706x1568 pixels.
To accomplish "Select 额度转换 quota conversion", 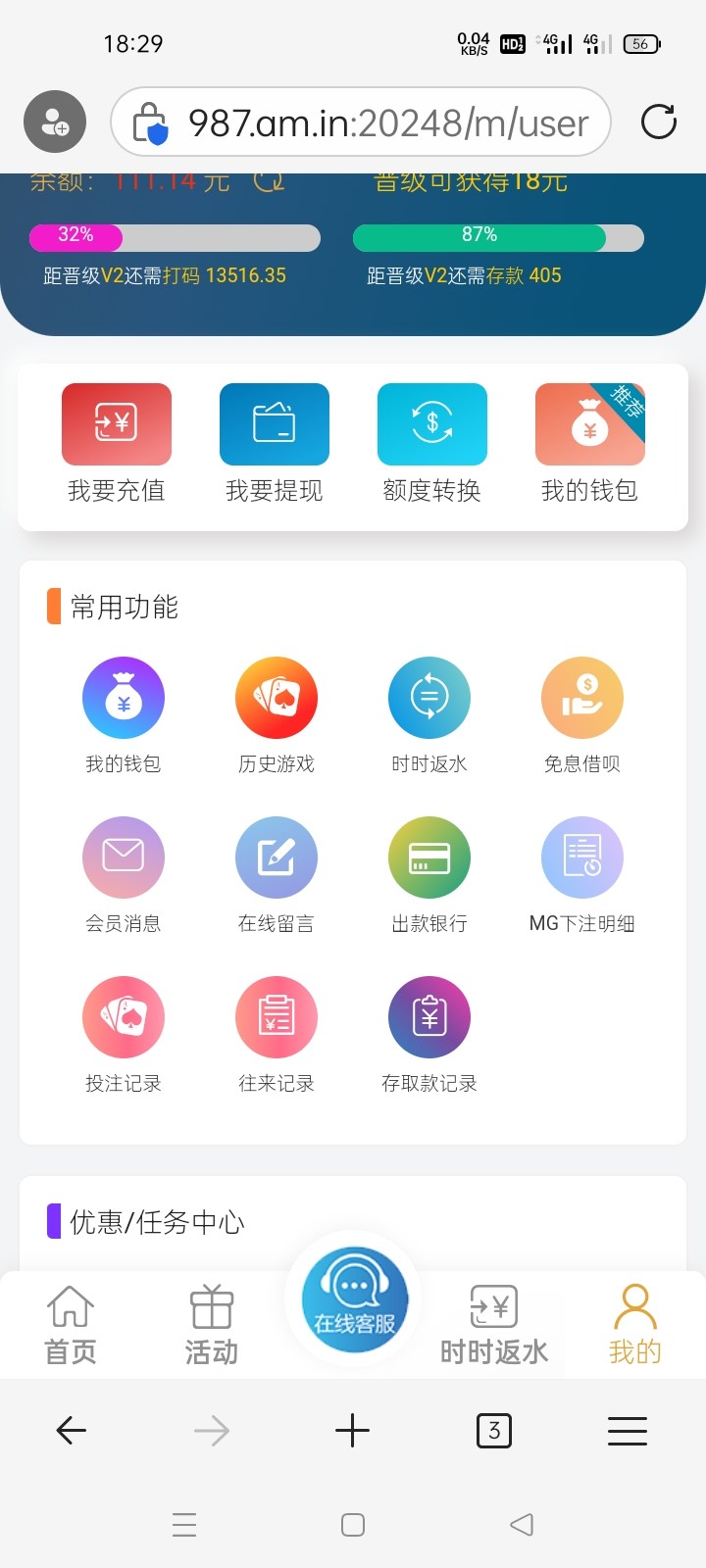I will point(432,444).
